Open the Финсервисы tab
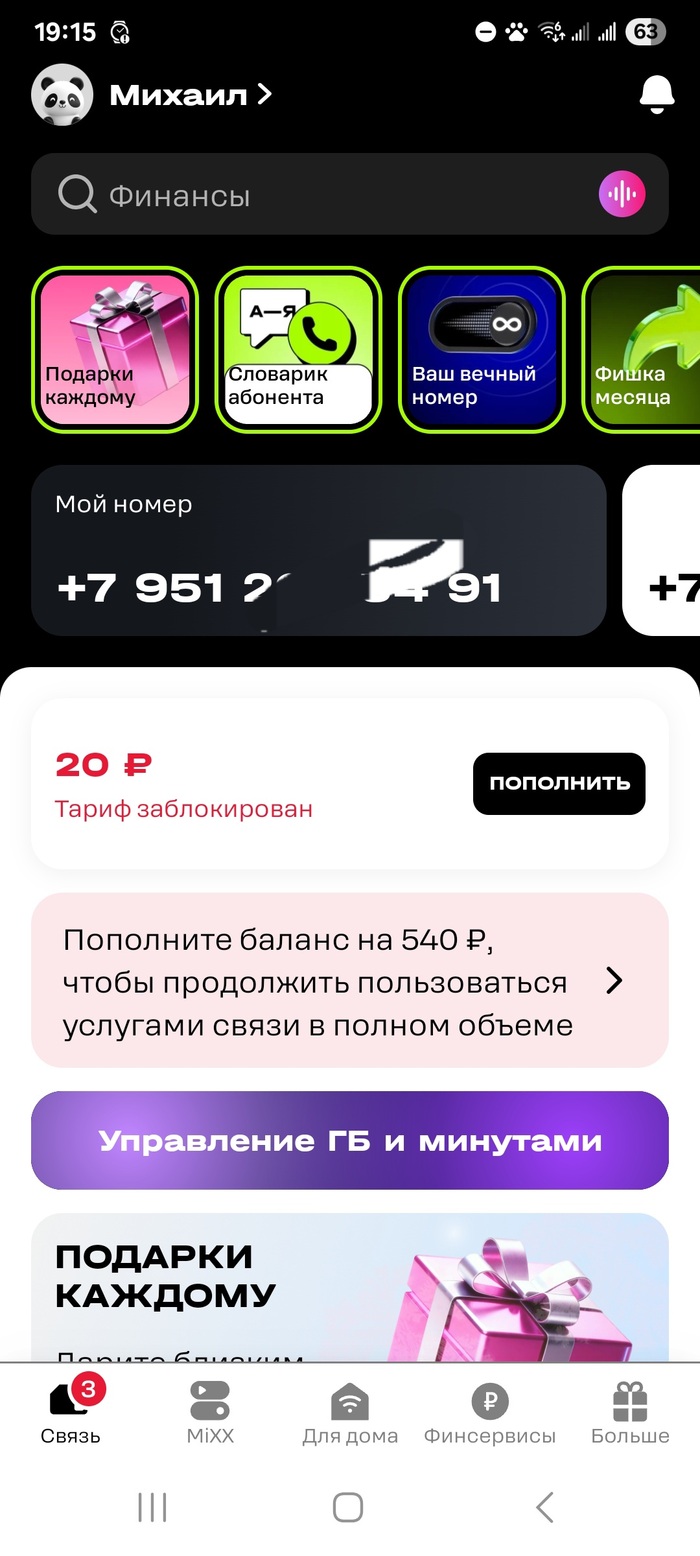Viewport: 700px width, 1556px height. pyautogui.click(x=489, y=1412)
